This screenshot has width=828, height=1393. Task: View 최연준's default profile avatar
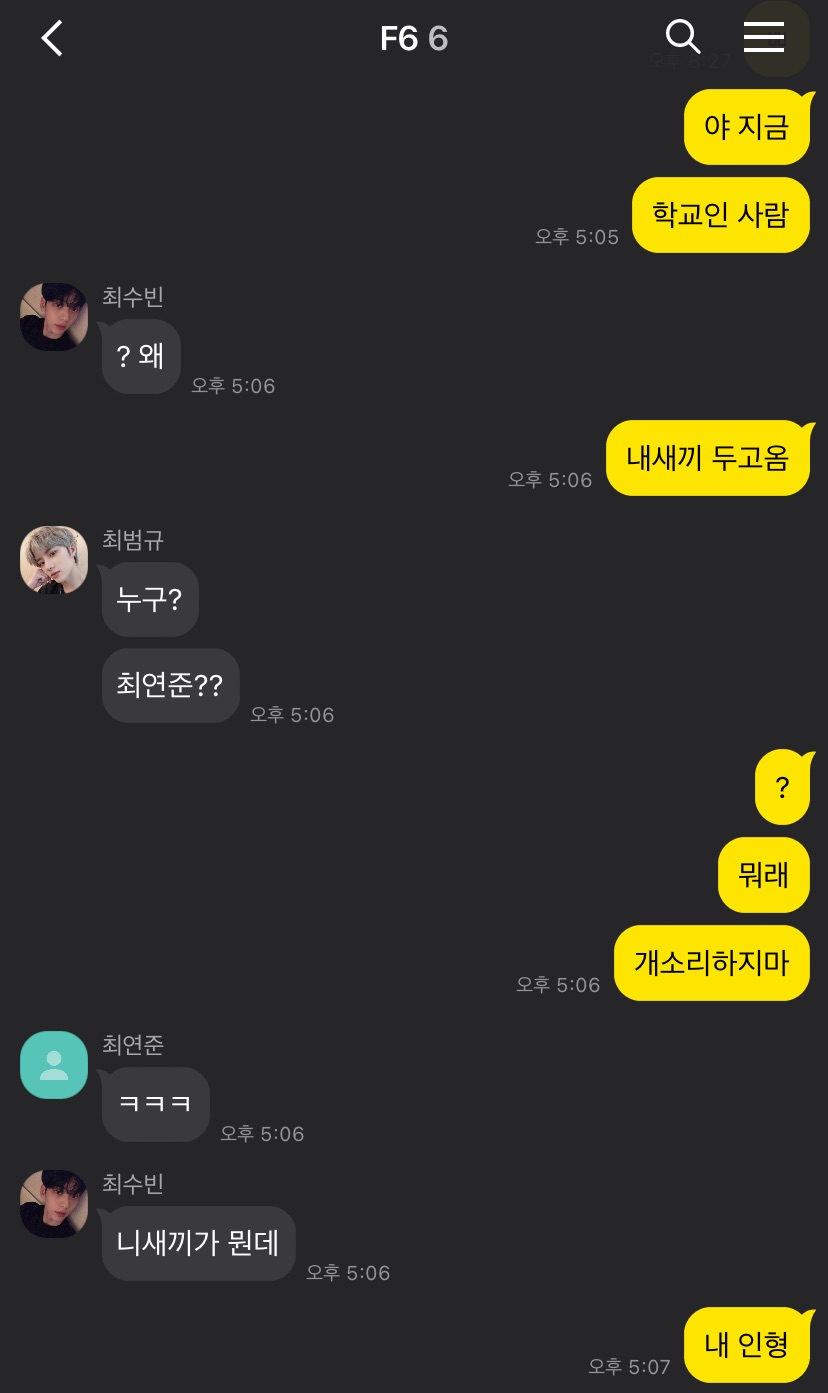point(54,1065)
